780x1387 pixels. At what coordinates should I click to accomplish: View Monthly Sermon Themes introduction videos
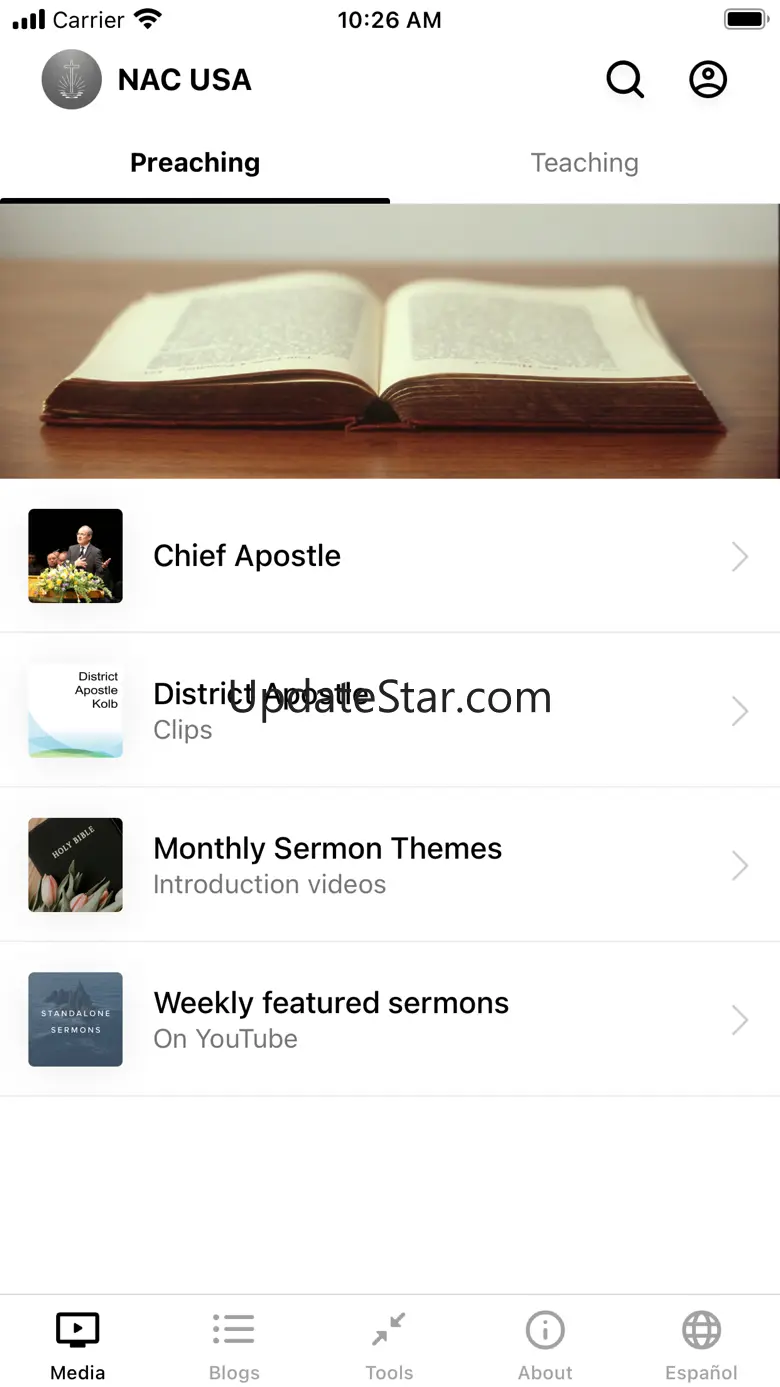click(x=389, y=865)
